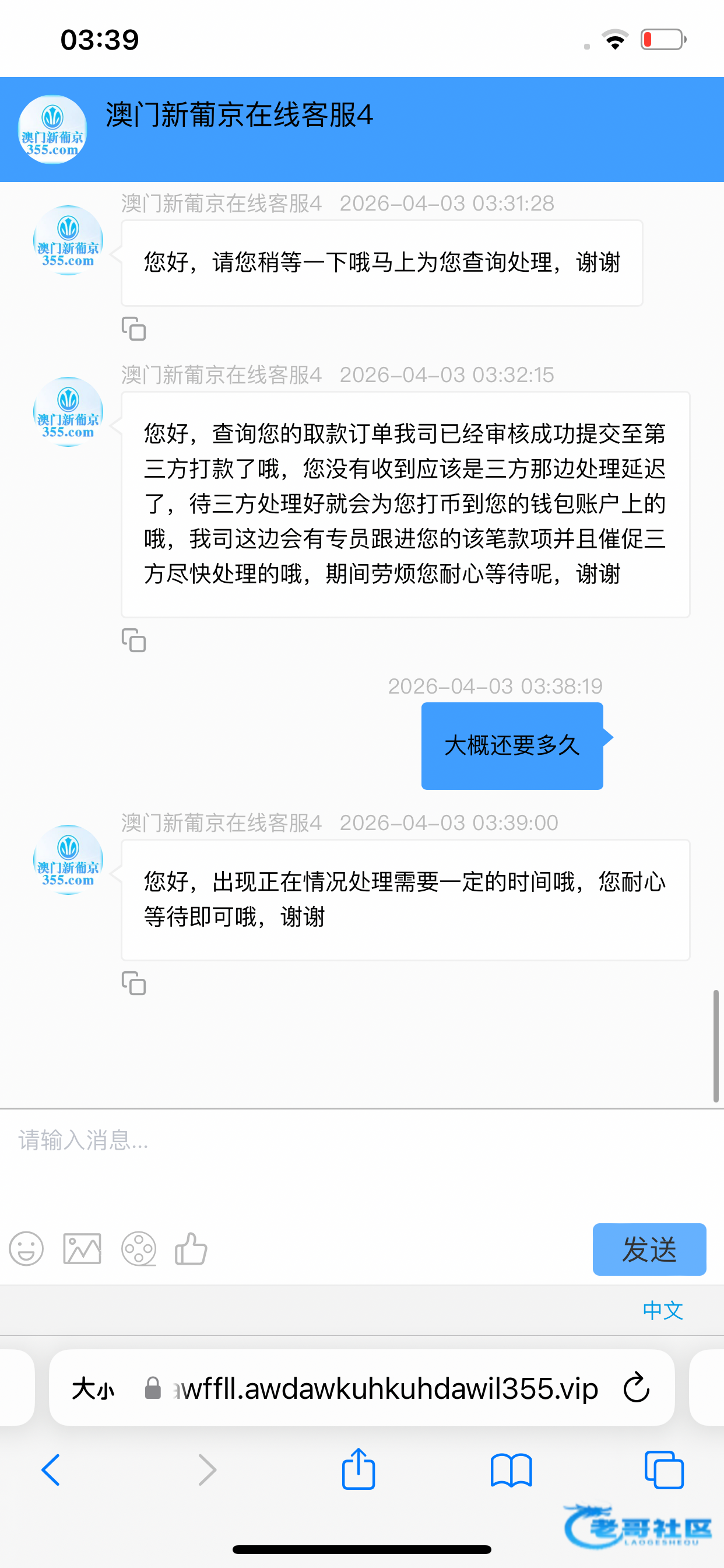Copy the 03:31:28 customer service message
The image size is (724, 1568).
pyautogui.click(x=134, y=328)
